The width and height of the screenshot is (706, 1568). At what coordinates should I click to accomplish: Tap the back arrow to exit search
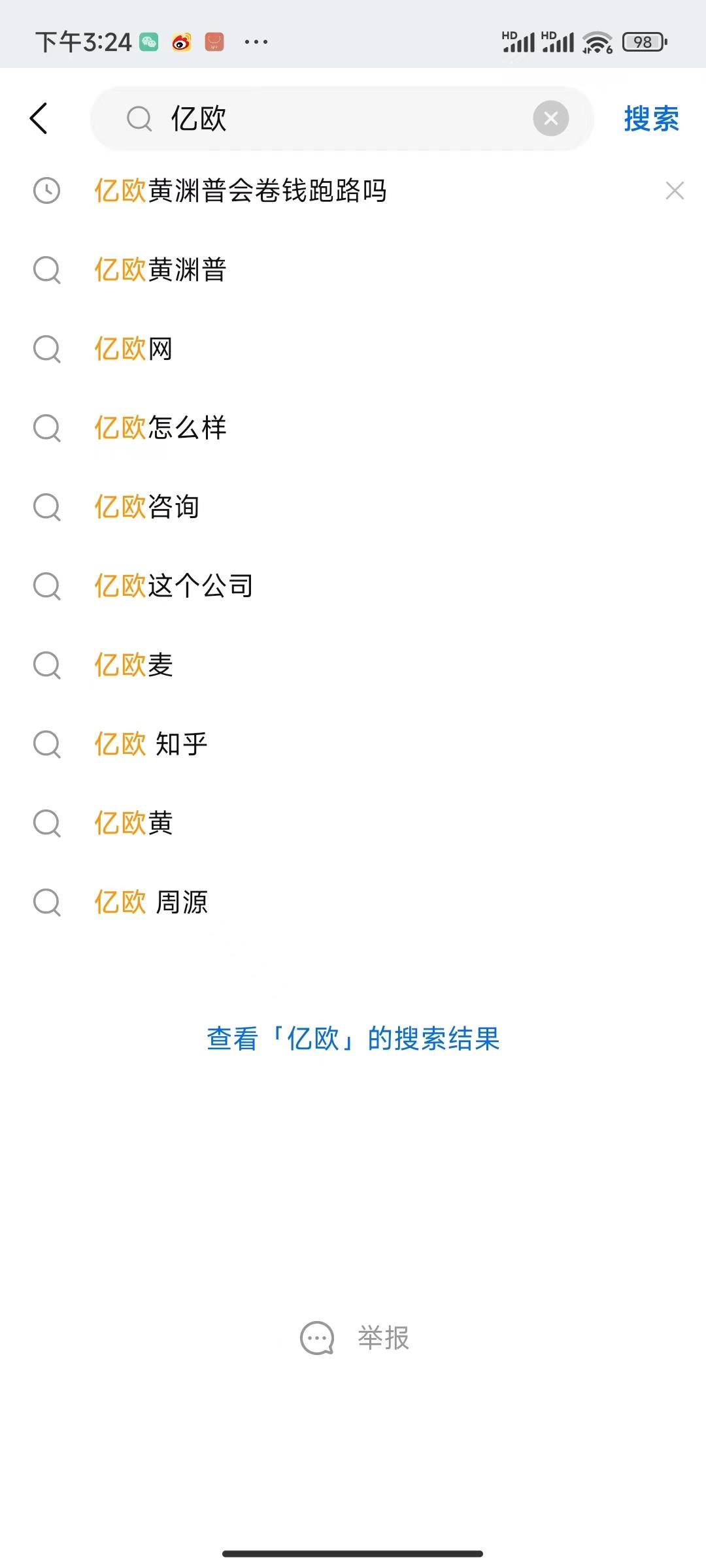(x=39, y=118)
